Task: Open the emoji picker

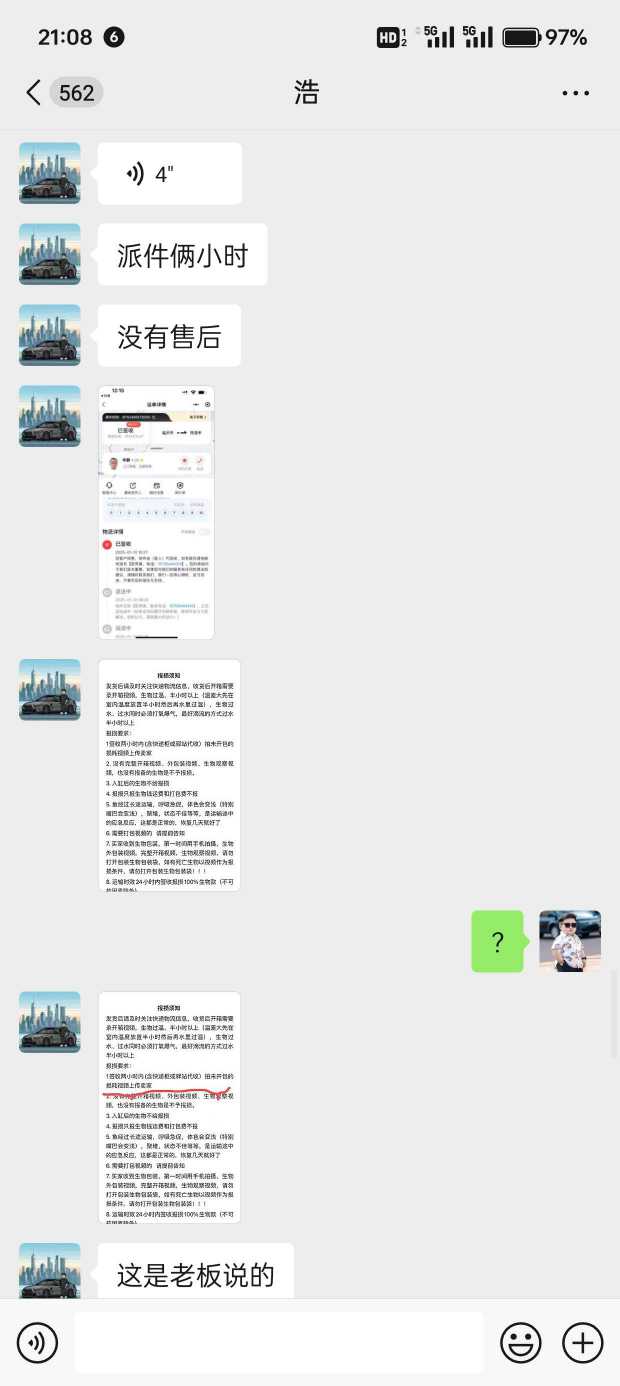Action: (520, 1342)
